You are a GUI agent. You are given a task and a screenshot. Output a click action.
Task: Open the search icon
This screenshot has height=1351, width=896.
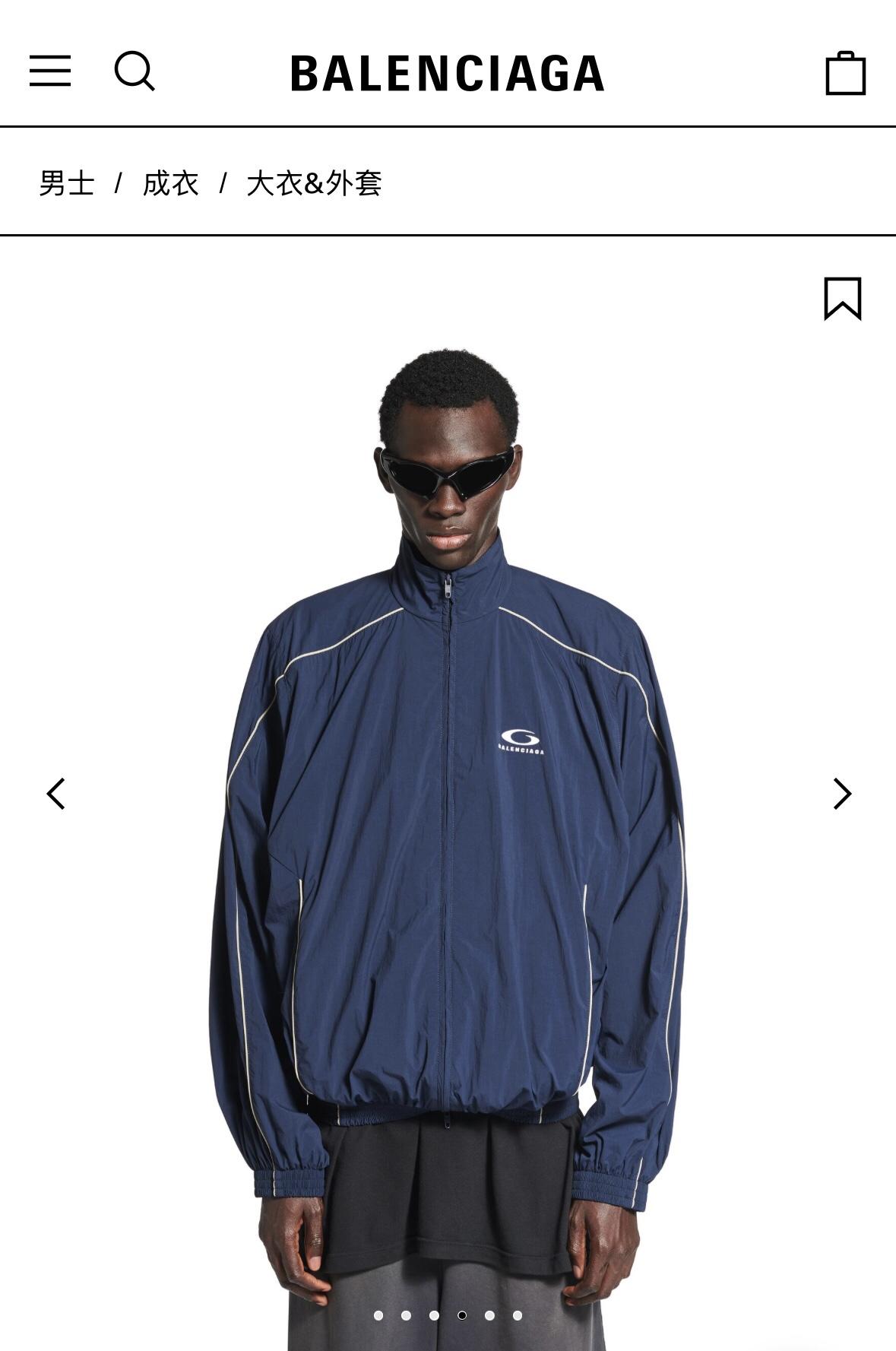[x=135, y=71]
